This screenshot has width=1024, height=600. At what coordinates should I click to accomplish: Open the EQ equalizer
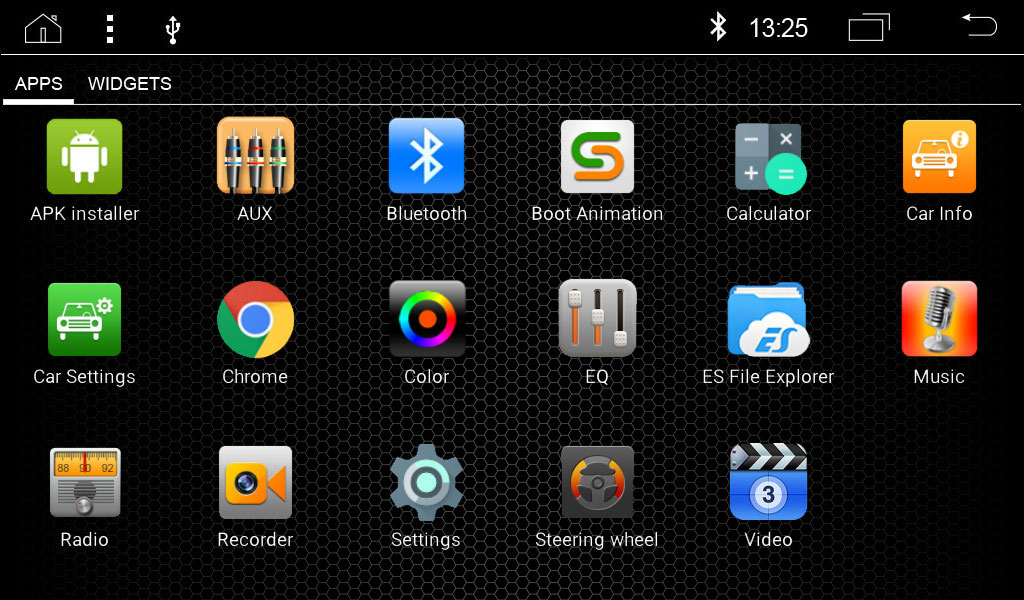pos(597,320)
